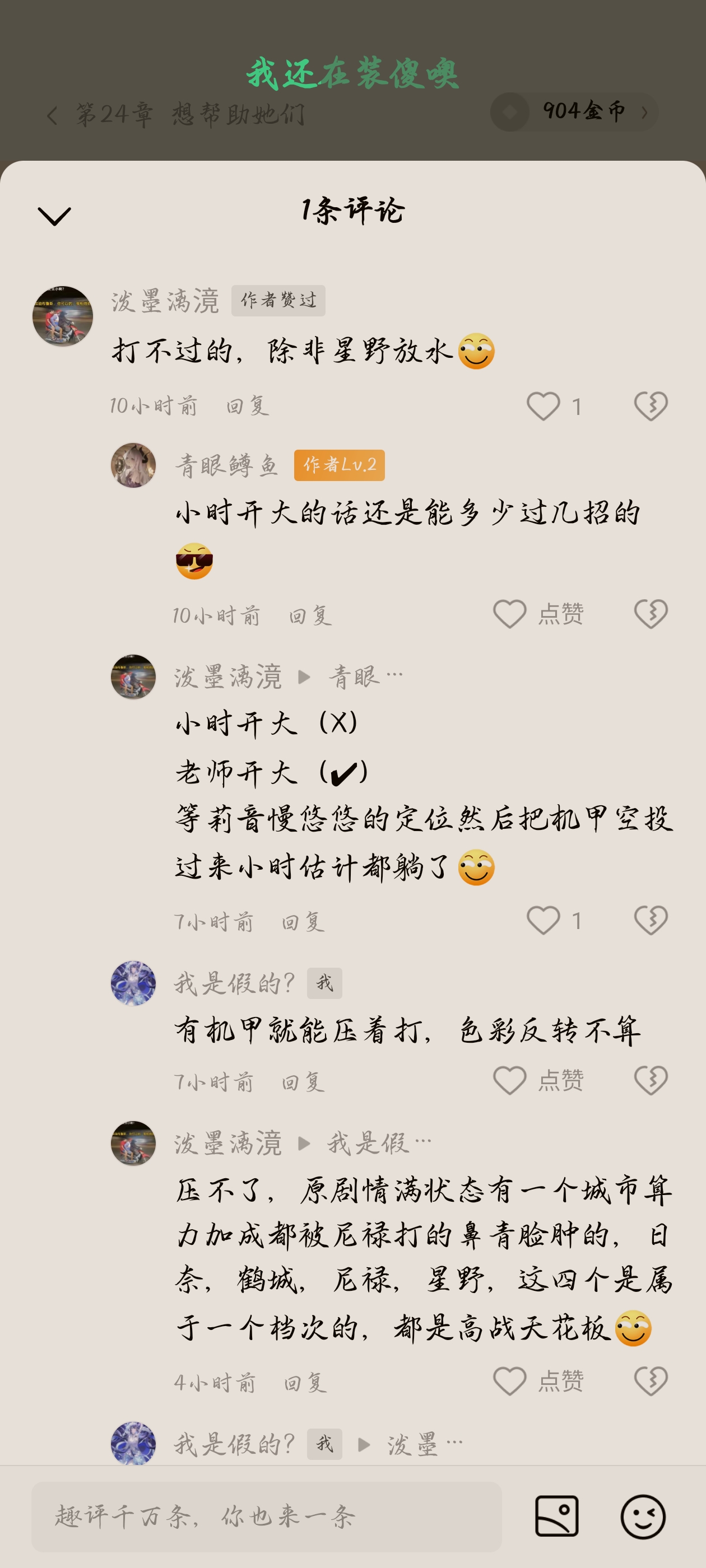This screenshot has width=706, height=1568.
Task: Like the comment 有机甲就能压着打
Action: coord(510,1080)
